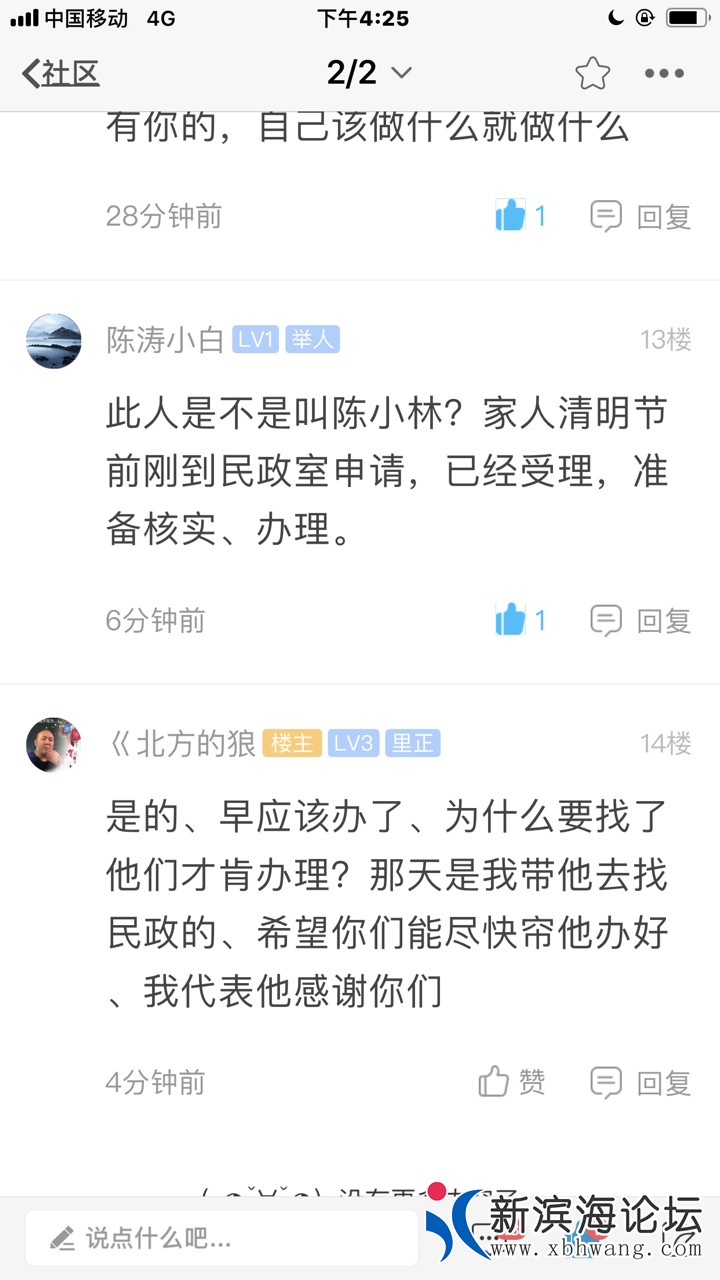Screen dimensions: 720x1280
Task: Tap 赞 on the 14楼 comment
Action: click(x=511, y=1082)
